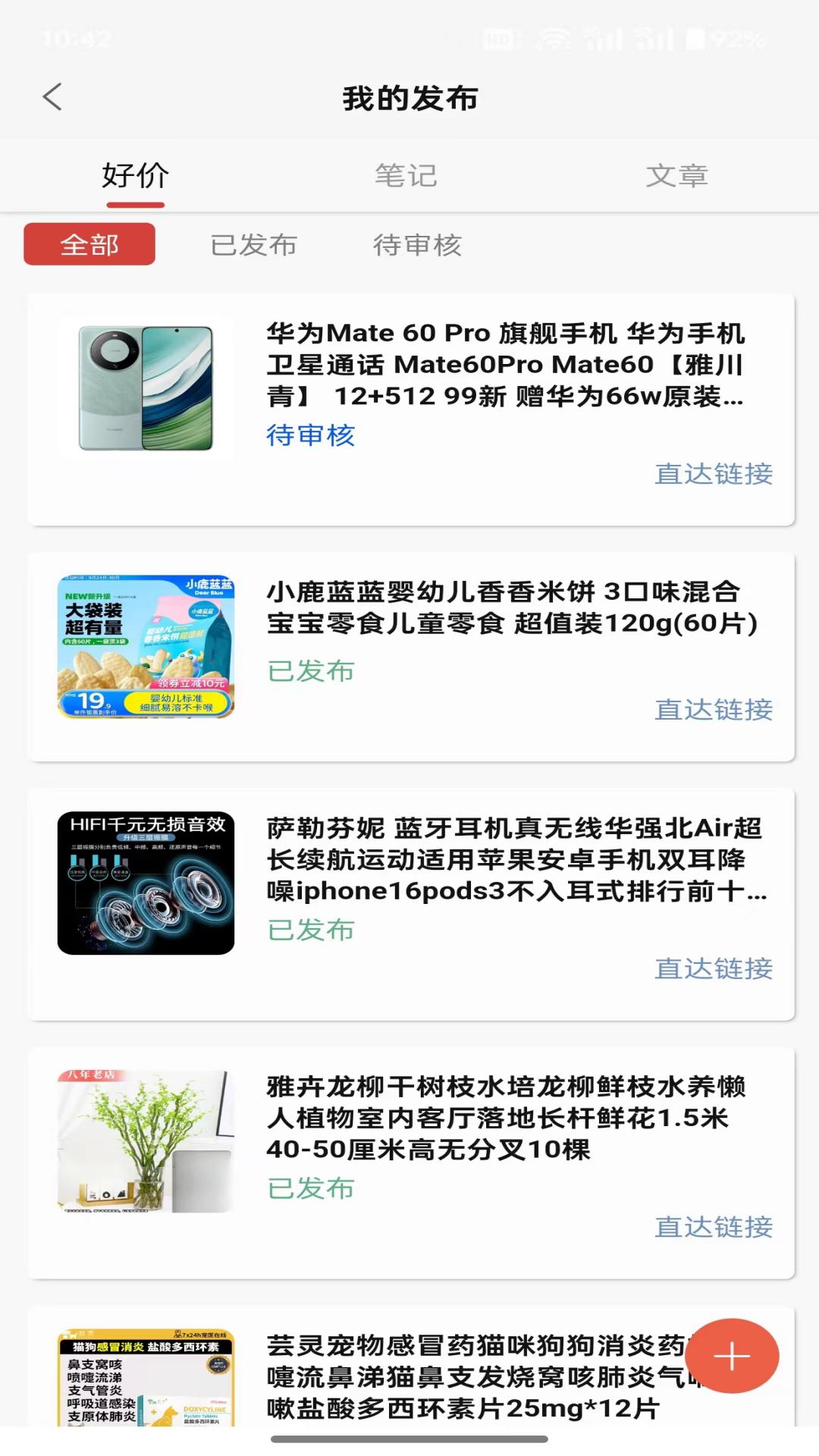The height and width of the screenshot is (1456, 819).
Task: Filter by 待审核 posts
Action: pos(417,245)
